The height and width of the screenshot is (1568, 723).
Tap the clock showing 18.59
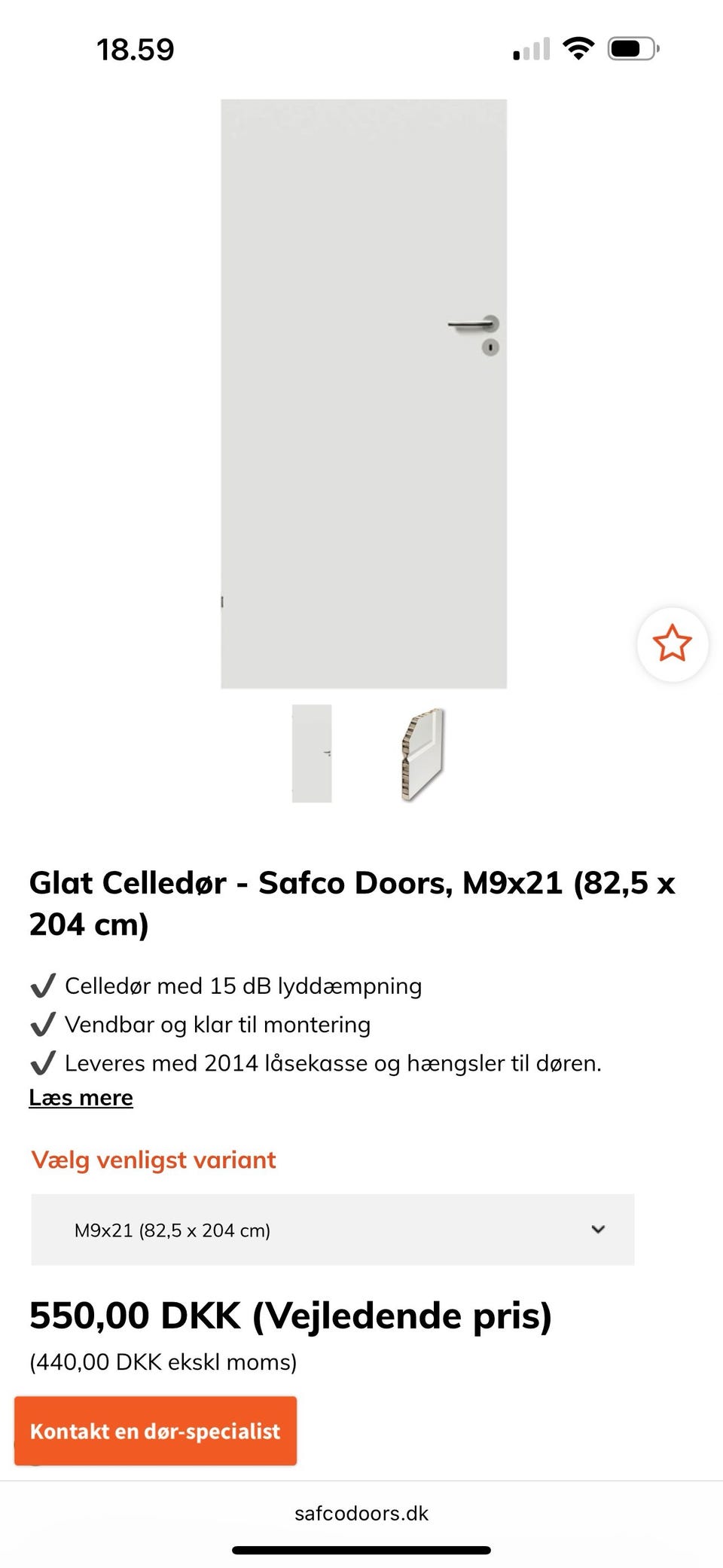pyautogui.click(x=136, y=50)
